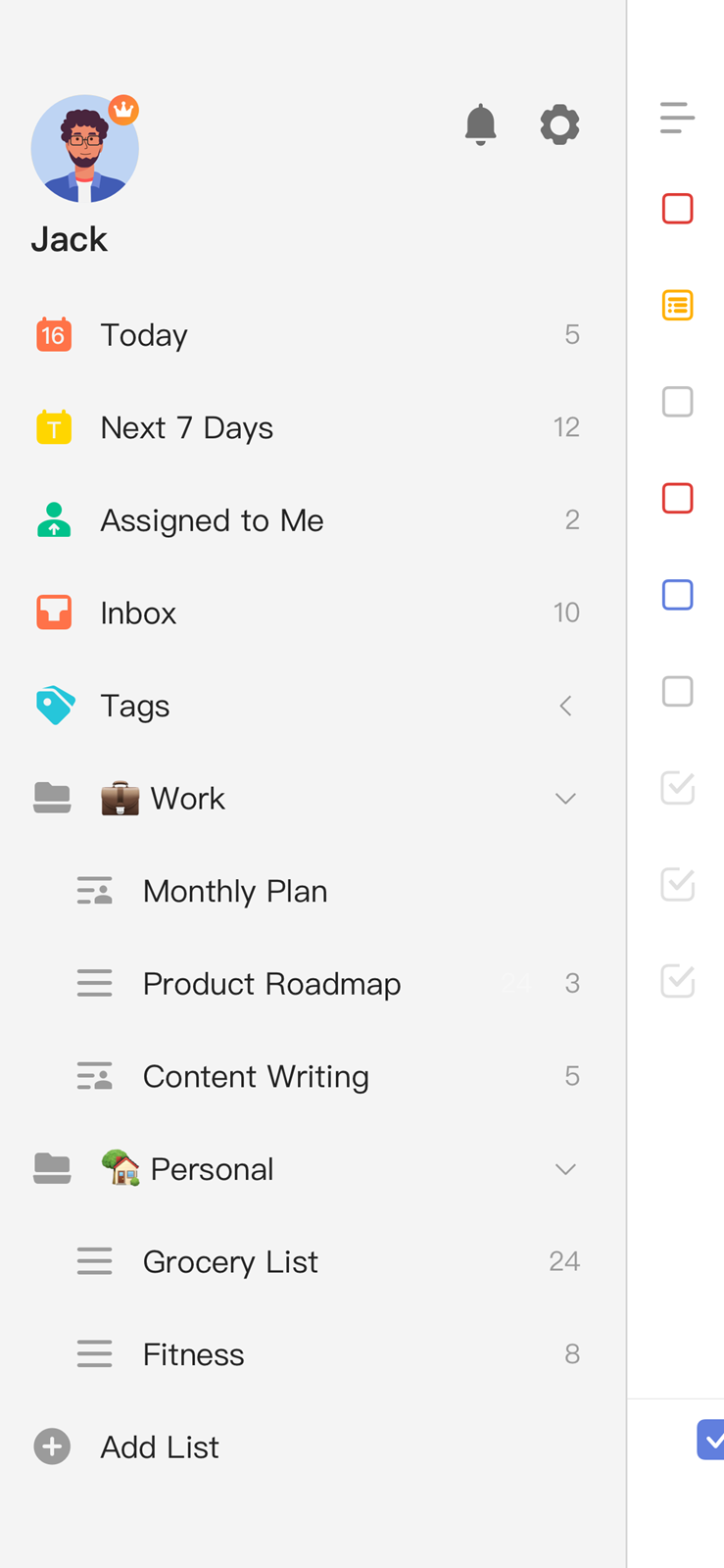Collapse the Work folder

(565, 799)
